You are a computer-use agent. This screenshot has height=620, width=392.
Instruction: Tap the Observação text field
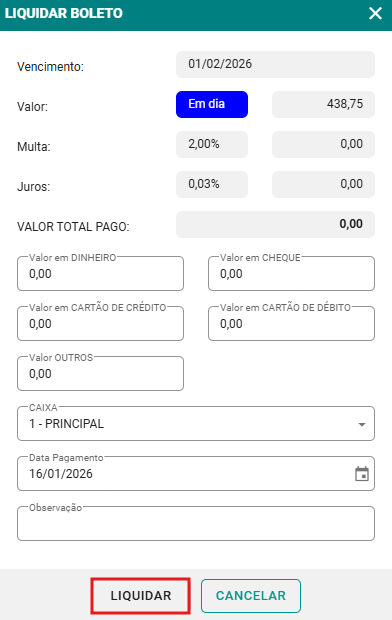(196, 524)
